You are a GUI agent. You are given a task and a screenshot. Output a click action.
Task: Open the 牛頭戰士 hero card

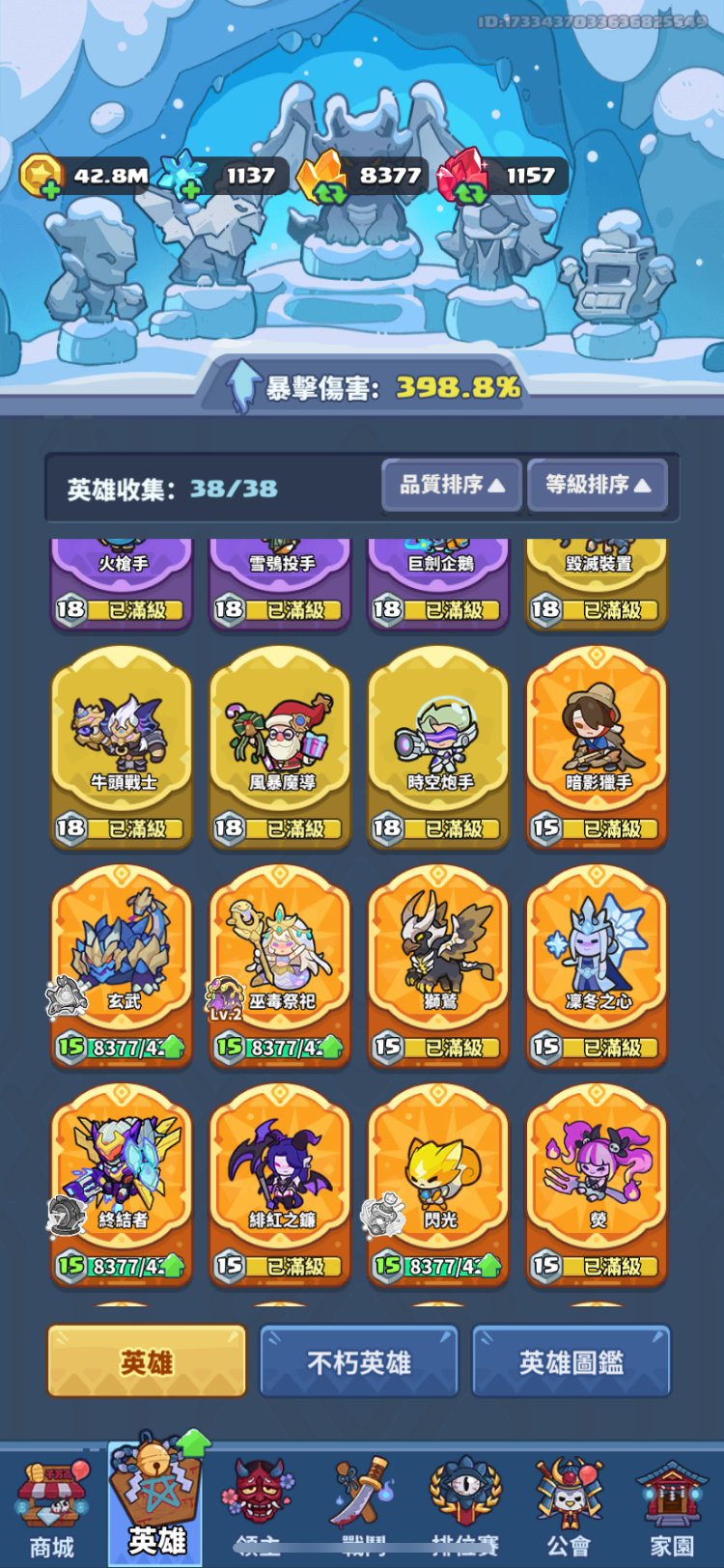pyautogui.click(x=122, y=745)
